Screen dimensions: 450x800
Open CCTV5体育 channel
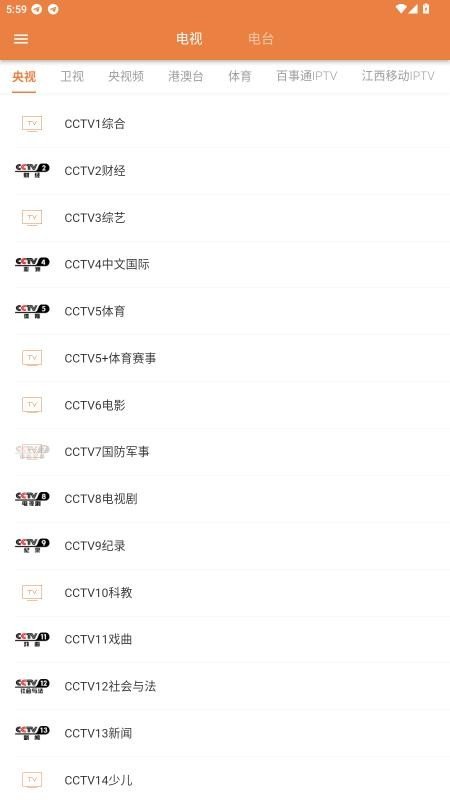tap(225, 311)
